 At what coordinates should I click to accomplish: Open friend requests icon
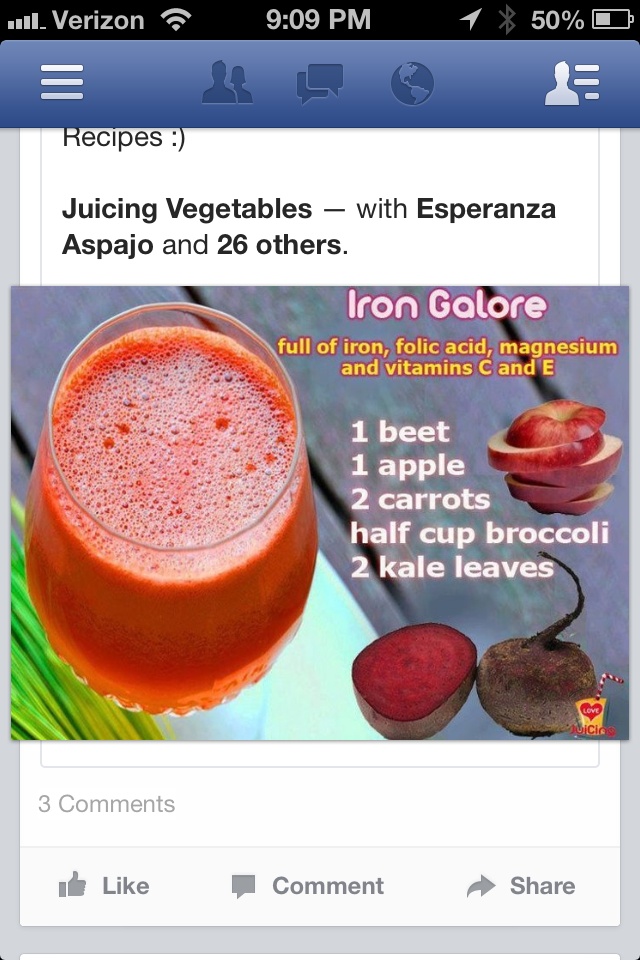tap(227, 82)
